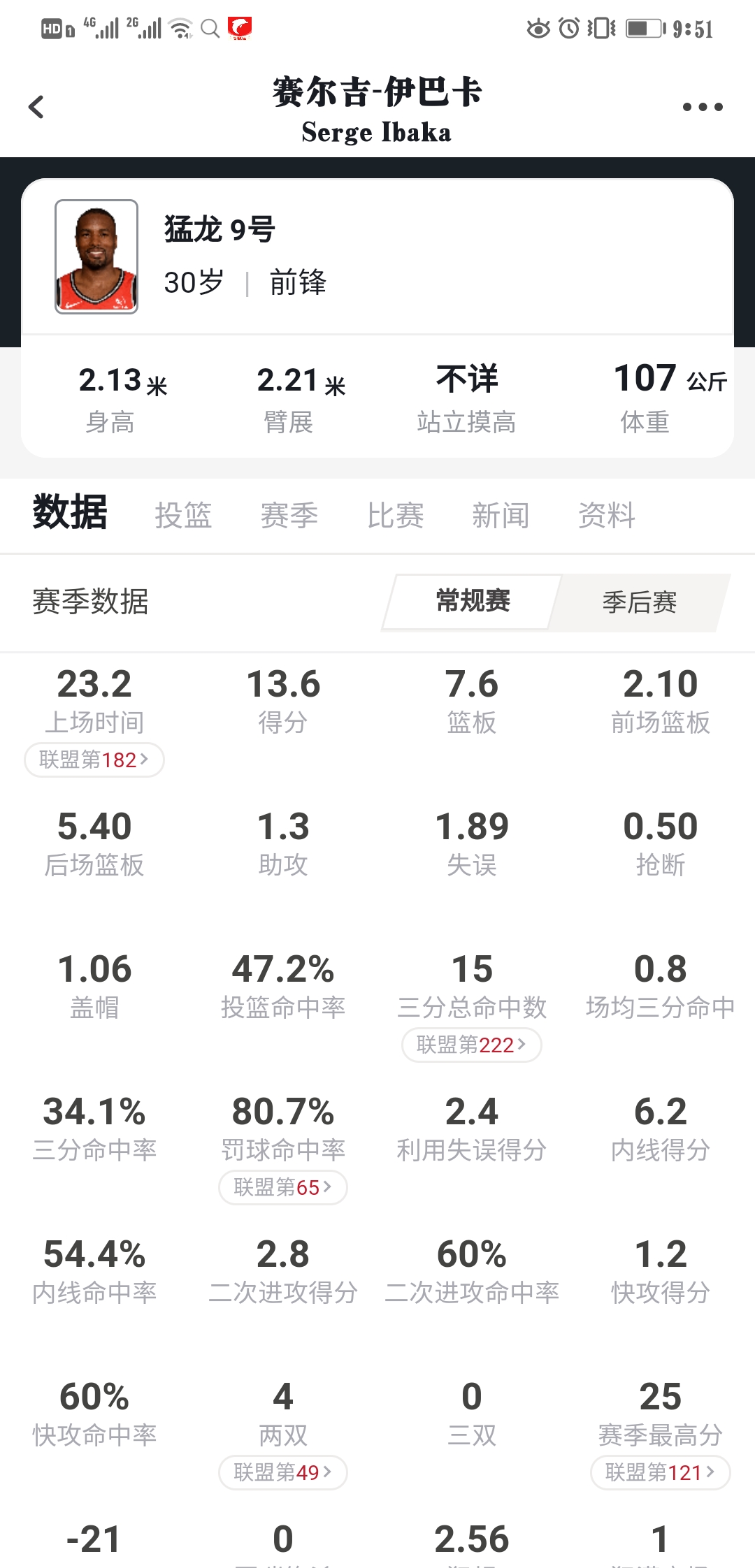The height and width of the screenshot is (1568, 755).
Task: Switch to the 投篮 tab
Action: pyautogui.click(x=183, y=516)
